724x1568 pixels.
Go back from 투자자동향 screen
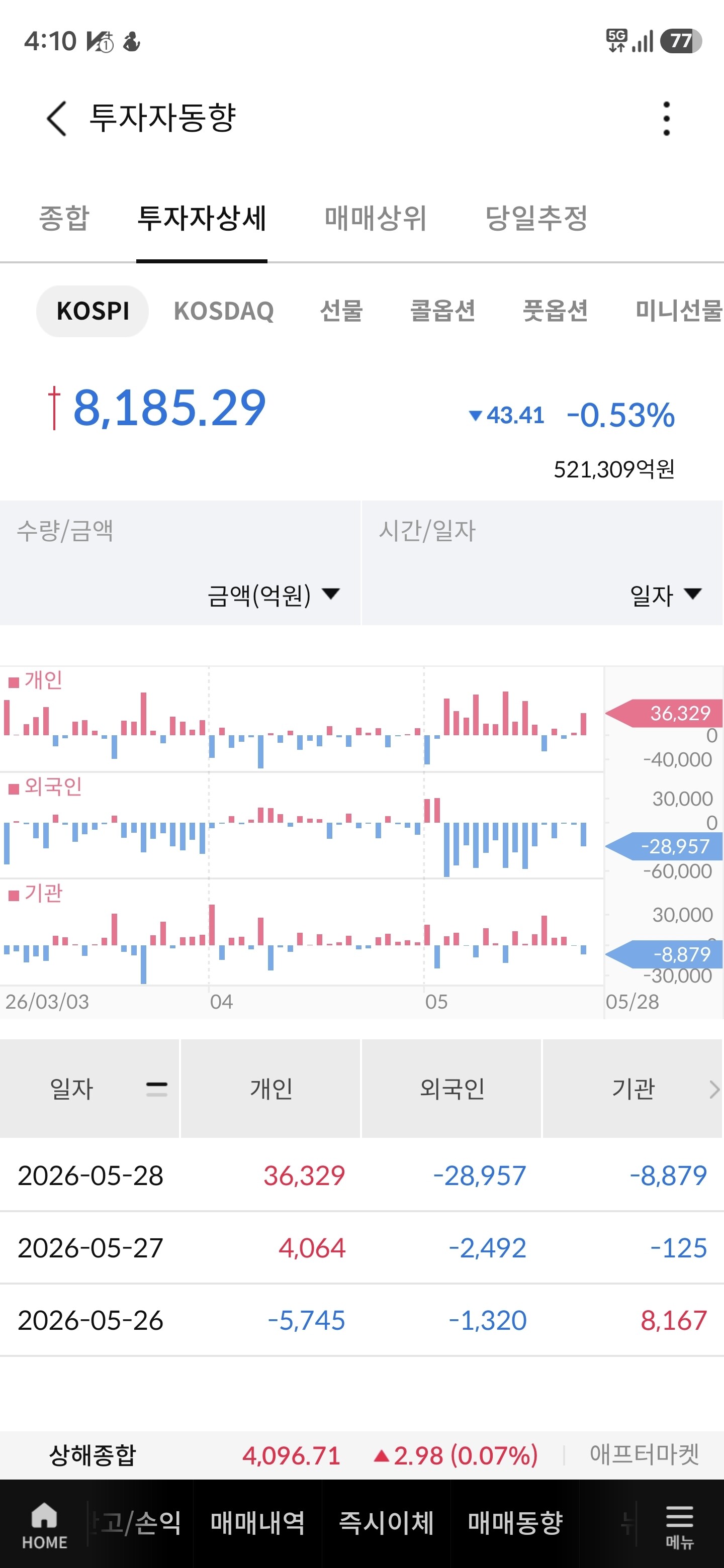(57, 118)
